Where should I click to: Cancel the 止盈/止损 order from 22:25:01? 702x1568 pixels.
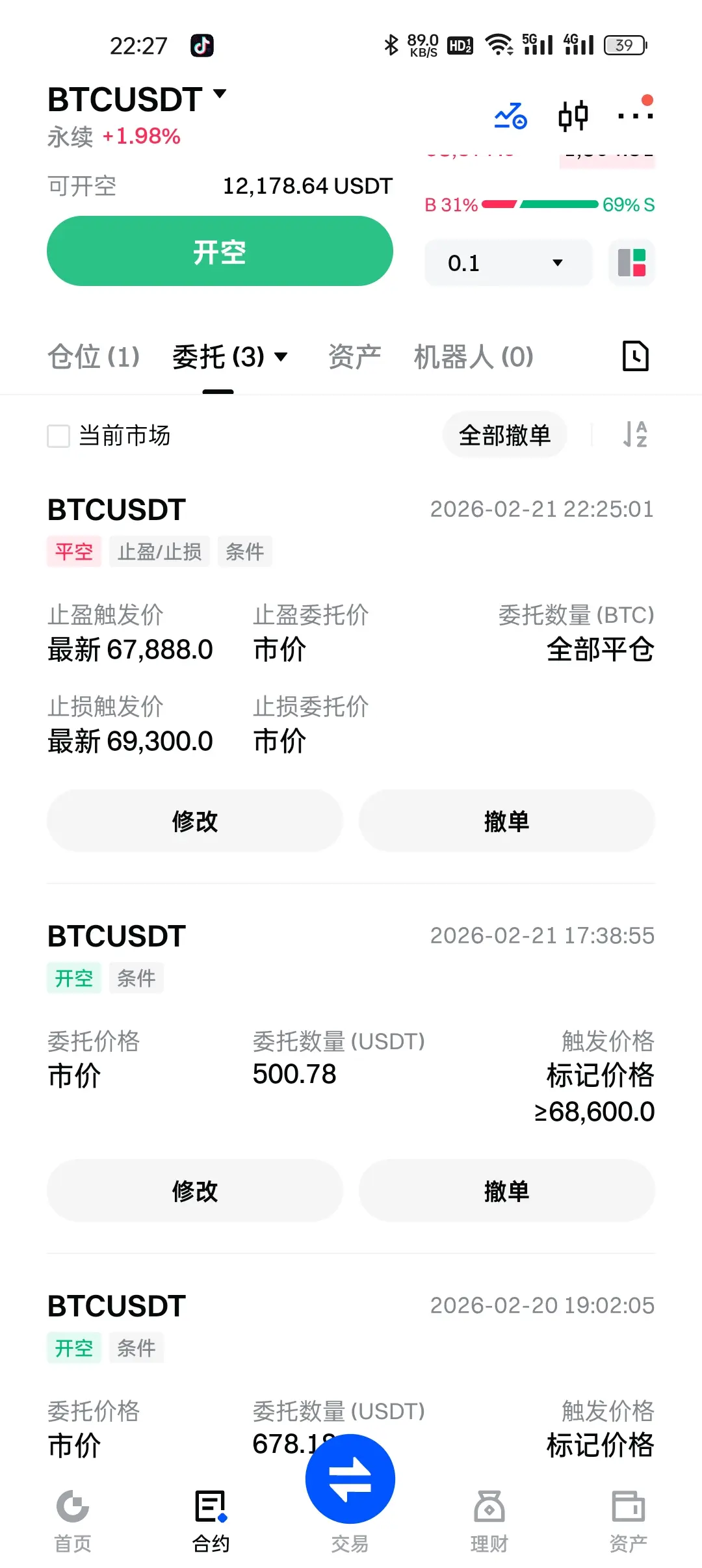[x=506, y=821]
